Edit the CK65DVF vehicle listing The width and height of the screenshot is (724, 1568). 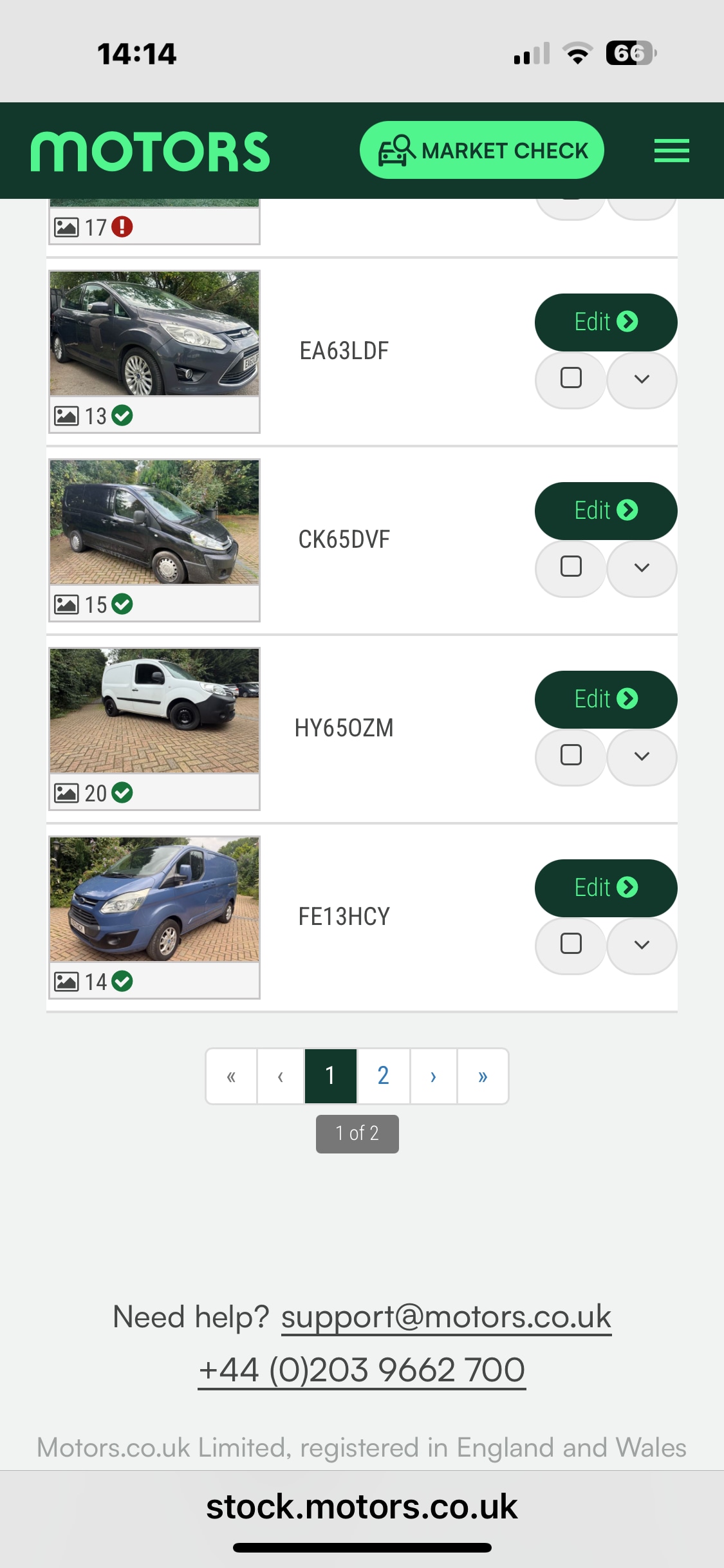click(x=606, y=510)
